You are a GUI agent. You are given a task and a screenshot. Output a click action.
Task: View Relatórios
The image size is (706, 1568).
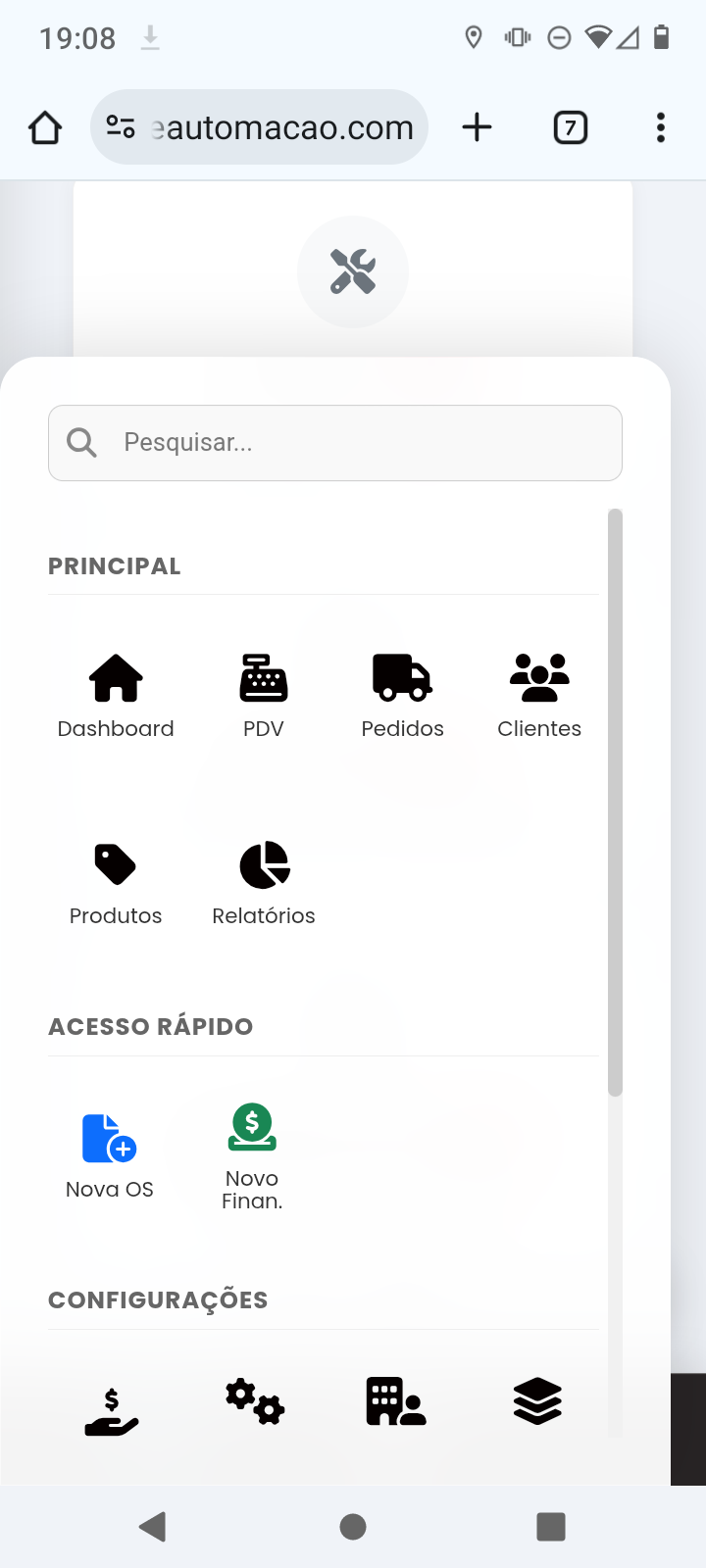pos(264,883)
